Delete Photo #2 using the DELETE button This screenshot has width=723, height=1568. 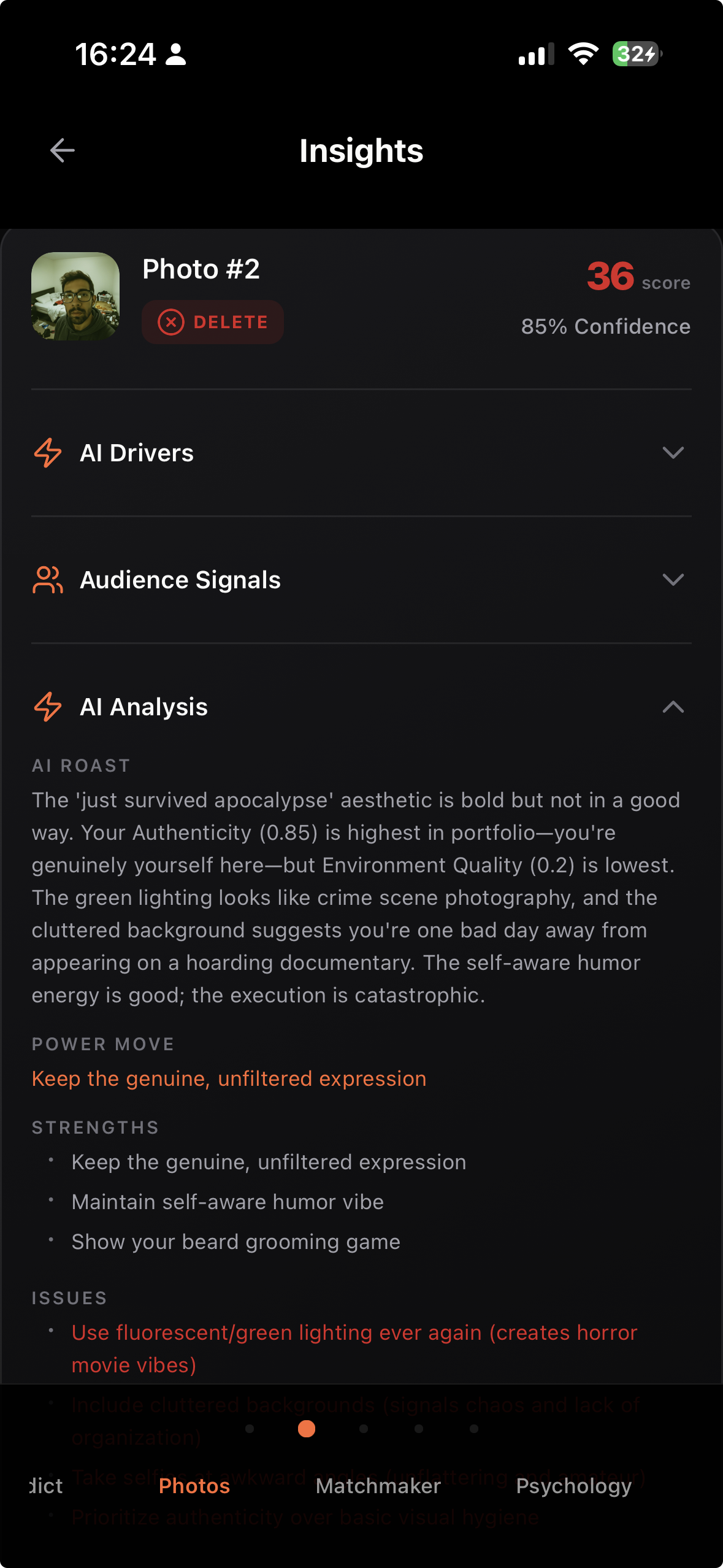pyautogui.click(x=212, y=321)
